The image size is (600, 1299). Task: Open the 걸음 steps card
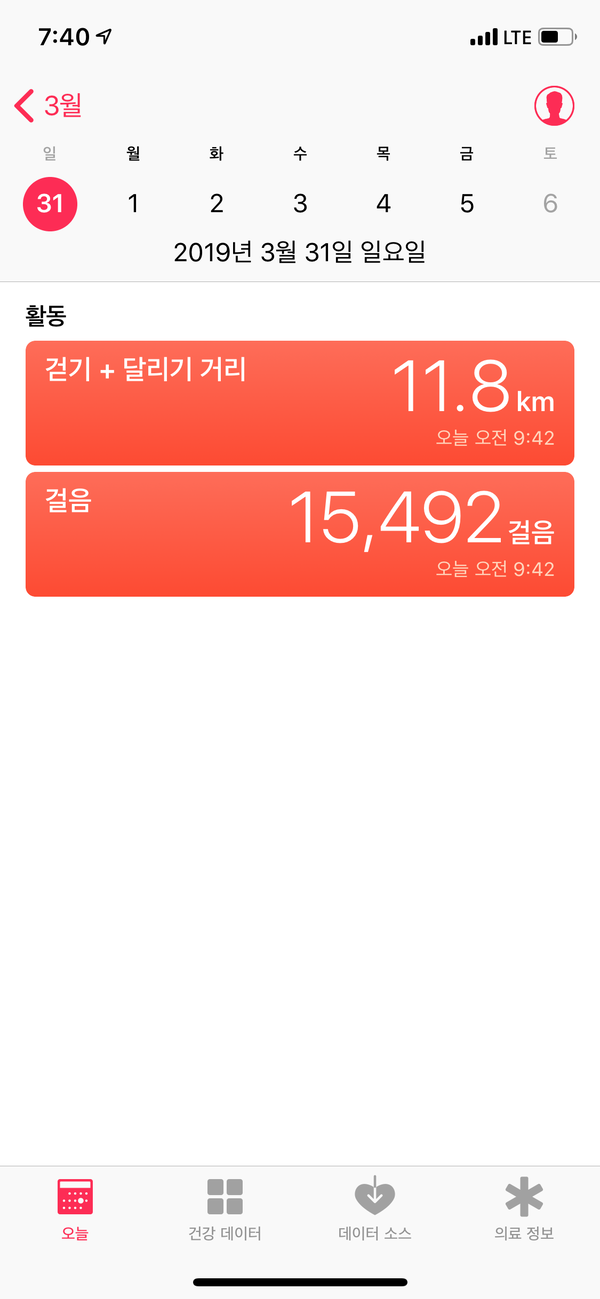[x=300, y=534]
